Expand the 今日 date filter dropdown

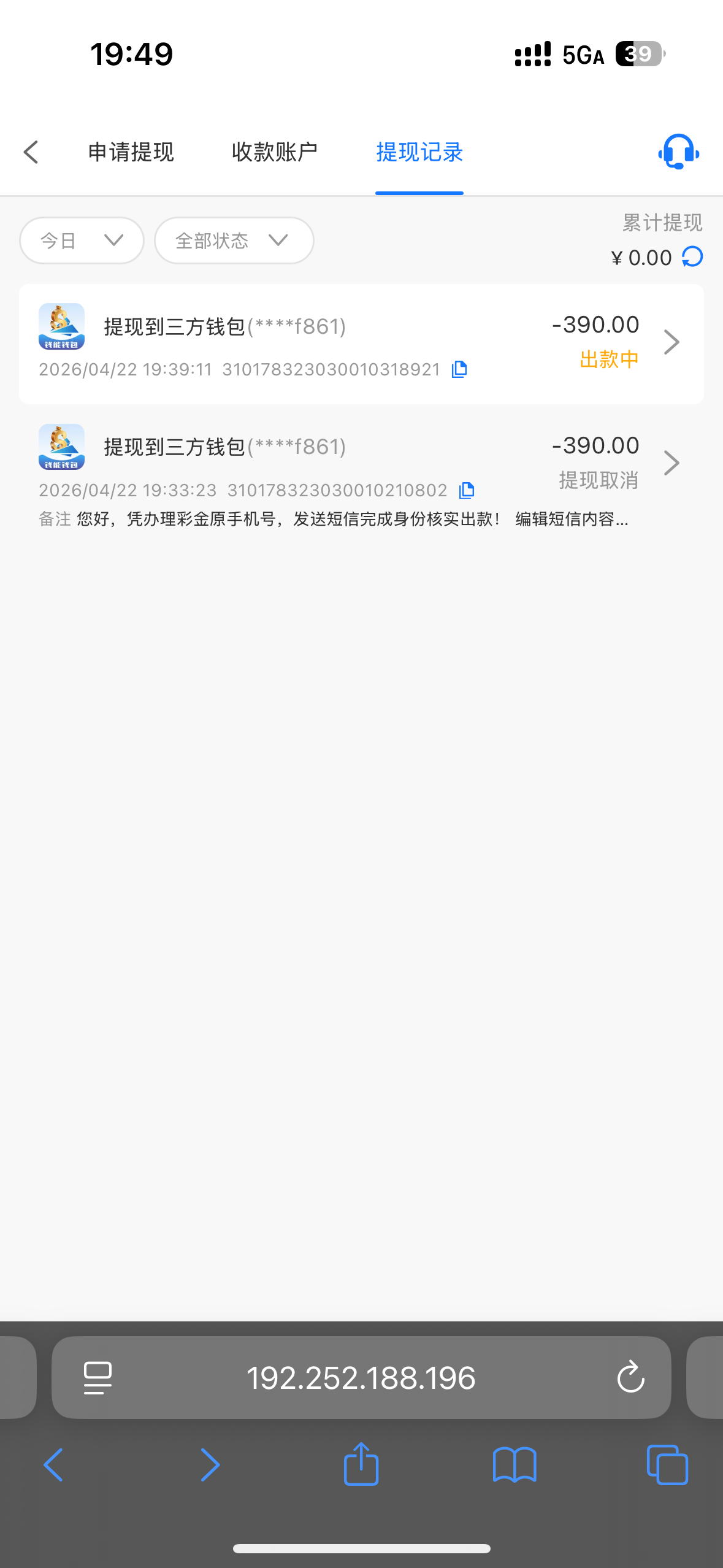82,240
